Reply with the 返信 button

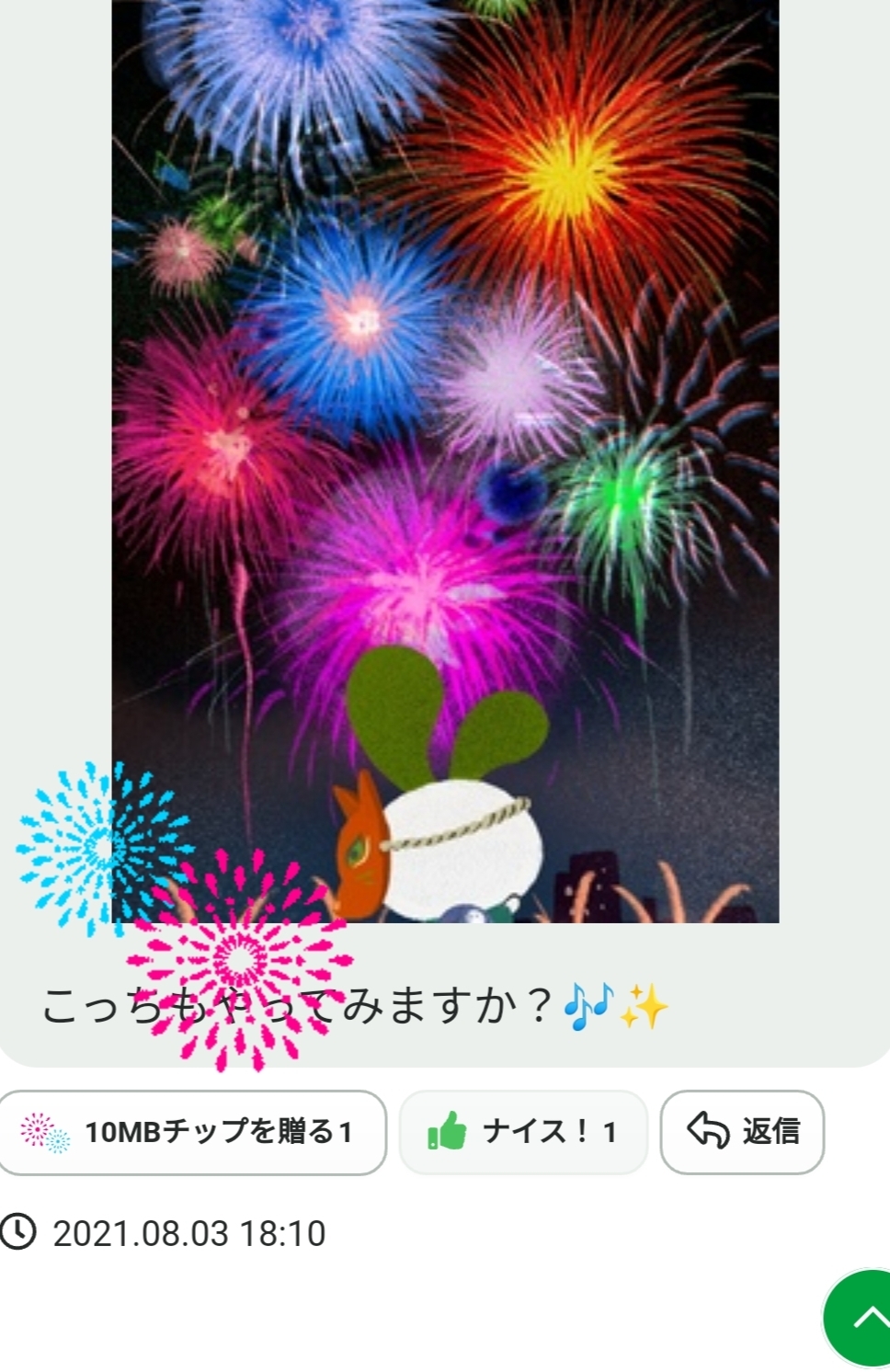(742, 1132)
